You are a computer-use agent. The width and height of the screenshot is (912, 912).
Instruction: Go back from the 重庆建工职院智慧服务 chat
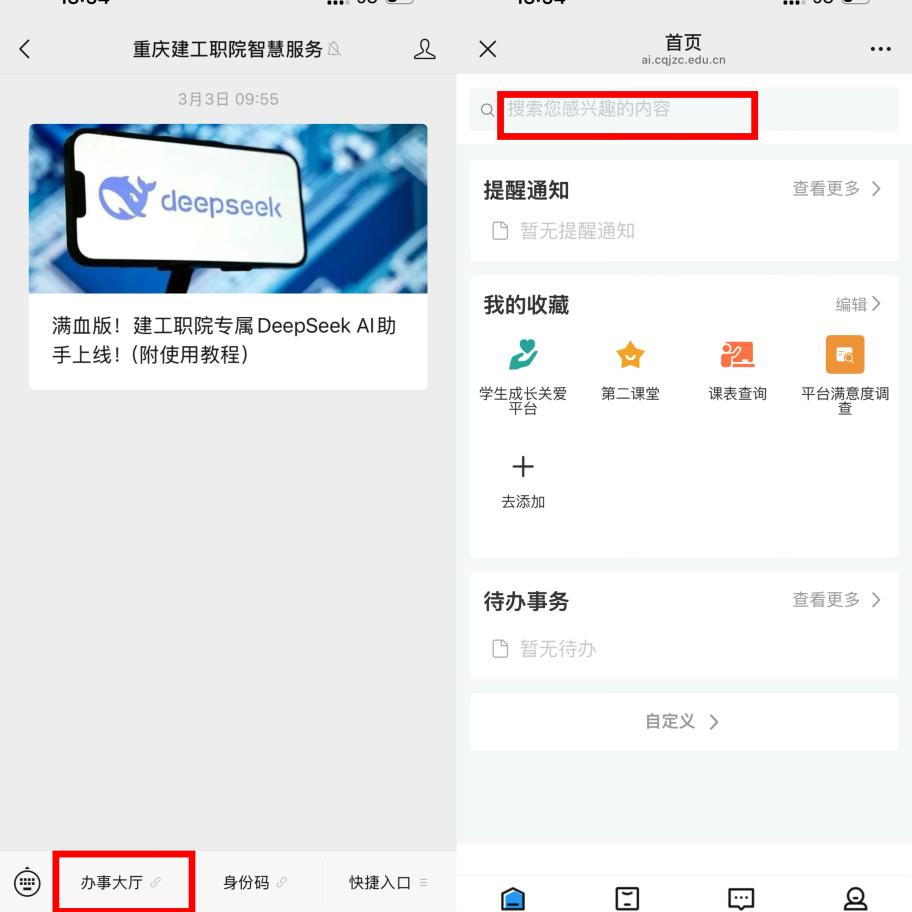coord(25,49)
